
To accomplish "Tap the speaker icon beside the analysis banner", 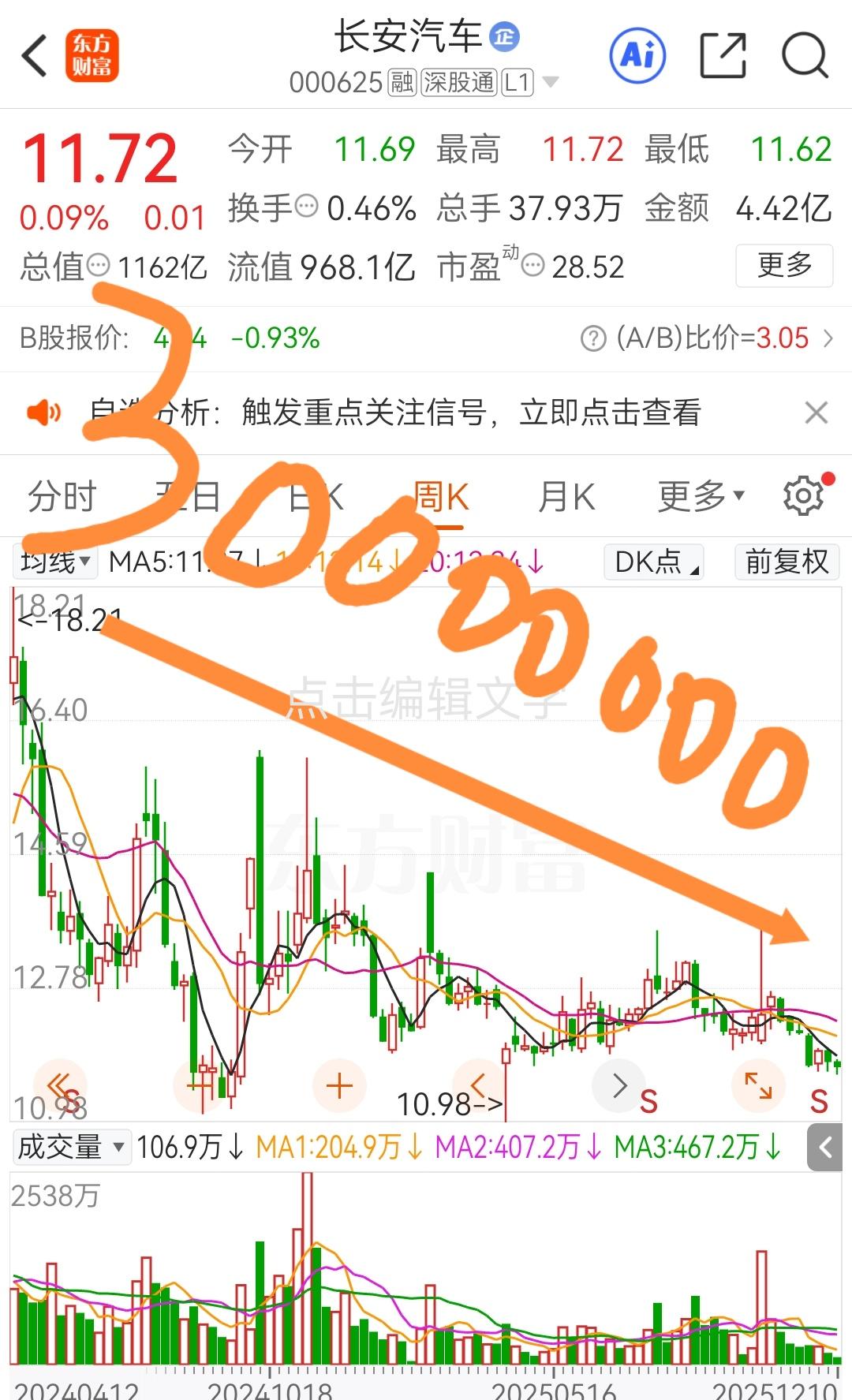I will 45,412.
